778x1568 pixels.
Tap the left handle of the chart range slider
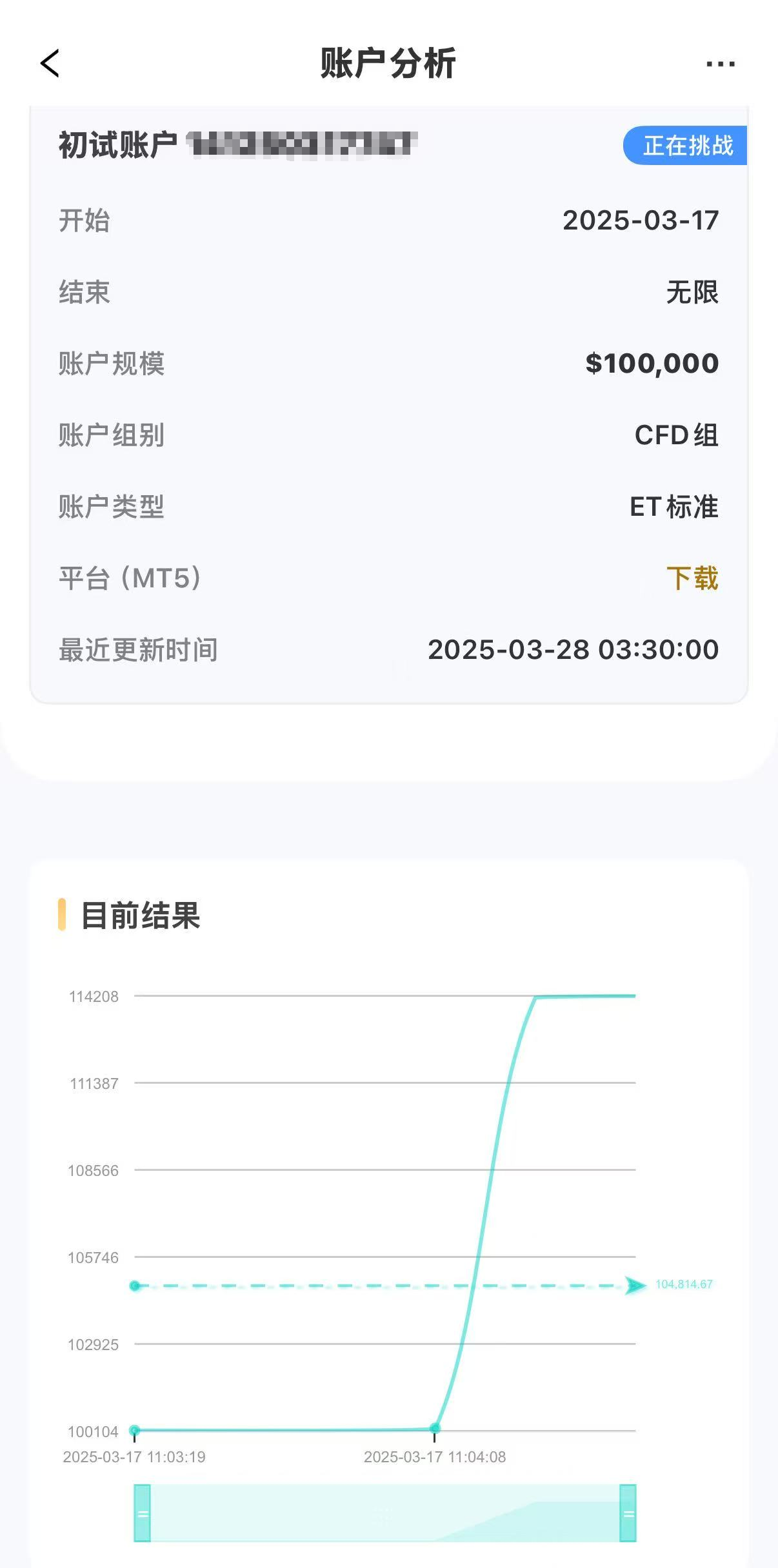[143, 1513]
